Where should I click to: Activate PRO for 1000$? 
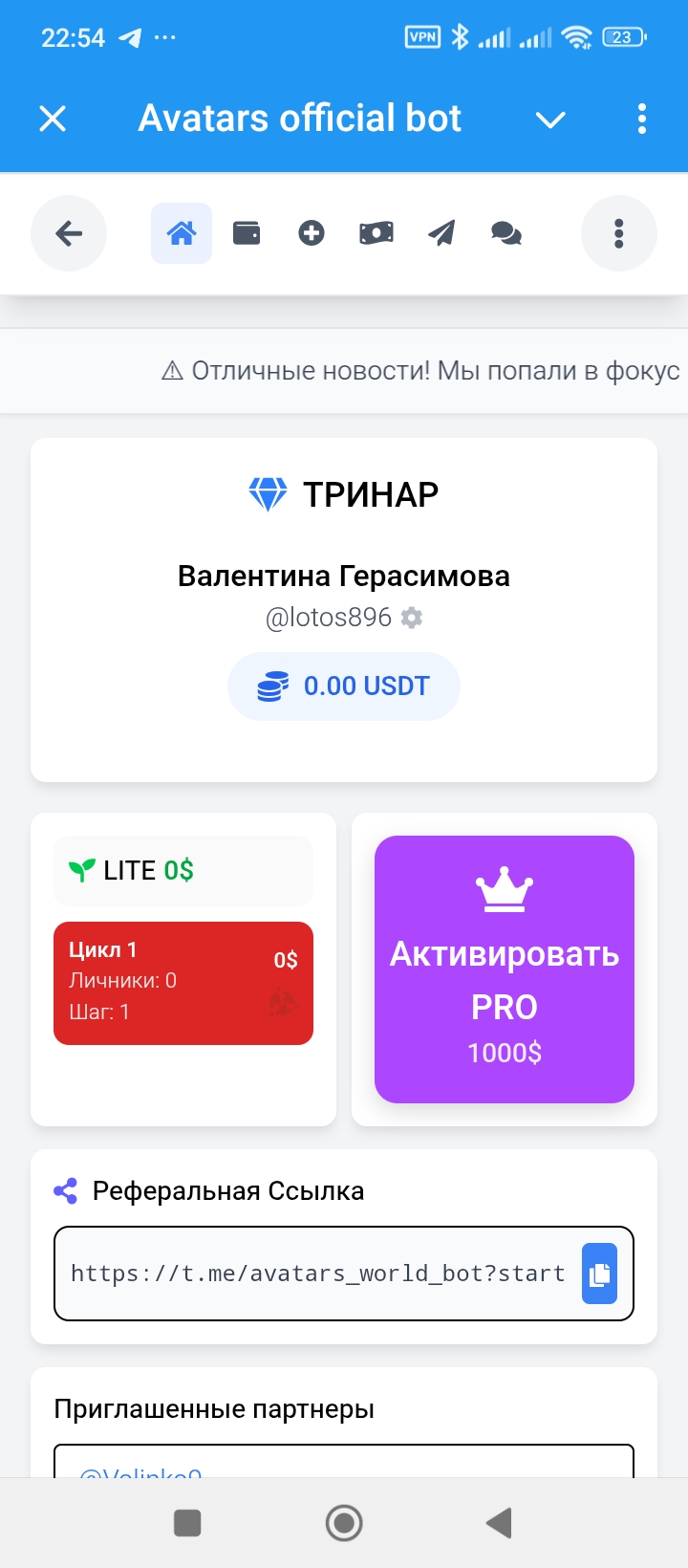click(x=505, y=969)
